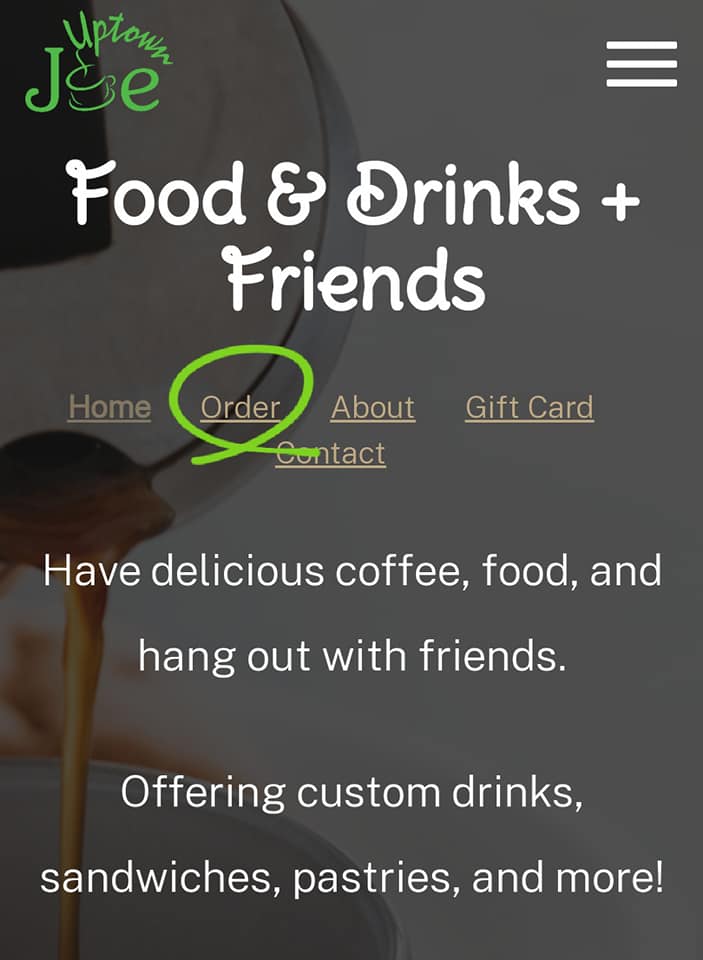Visit the About page link

[x=373, y=407]
